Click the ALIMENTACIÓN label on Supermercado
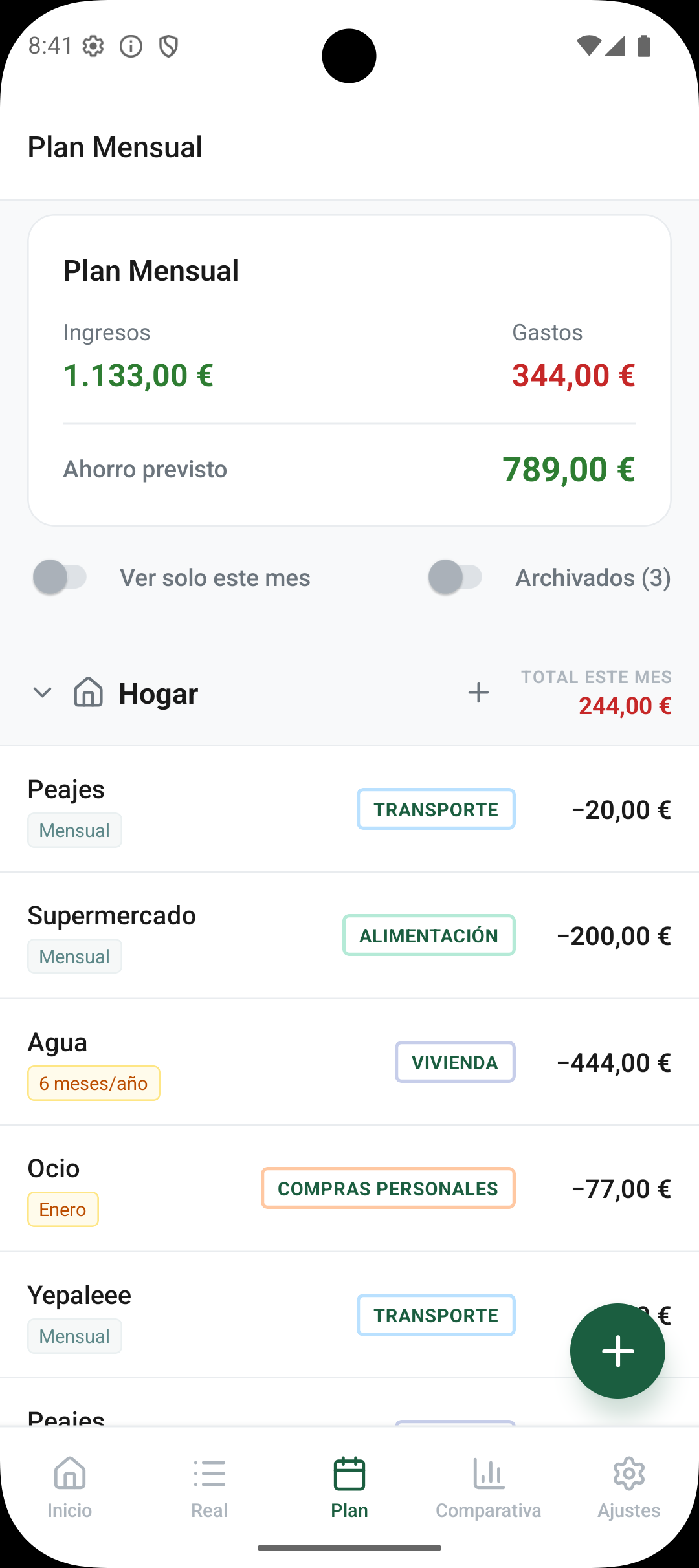 (x=428, y=935)
